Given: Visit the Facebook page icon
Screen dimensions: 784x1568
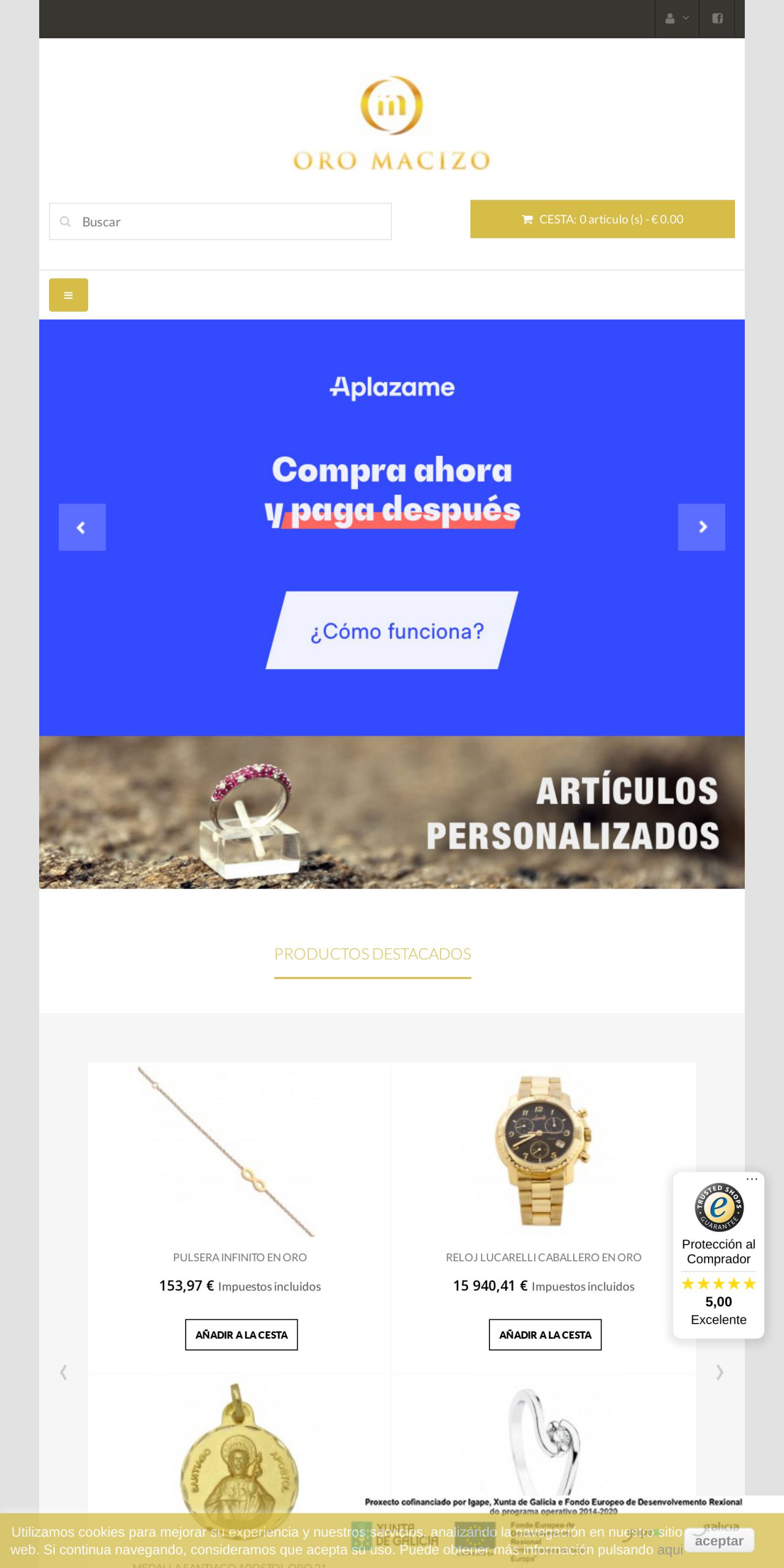Looking at the screenshot, I should [717, 18].
